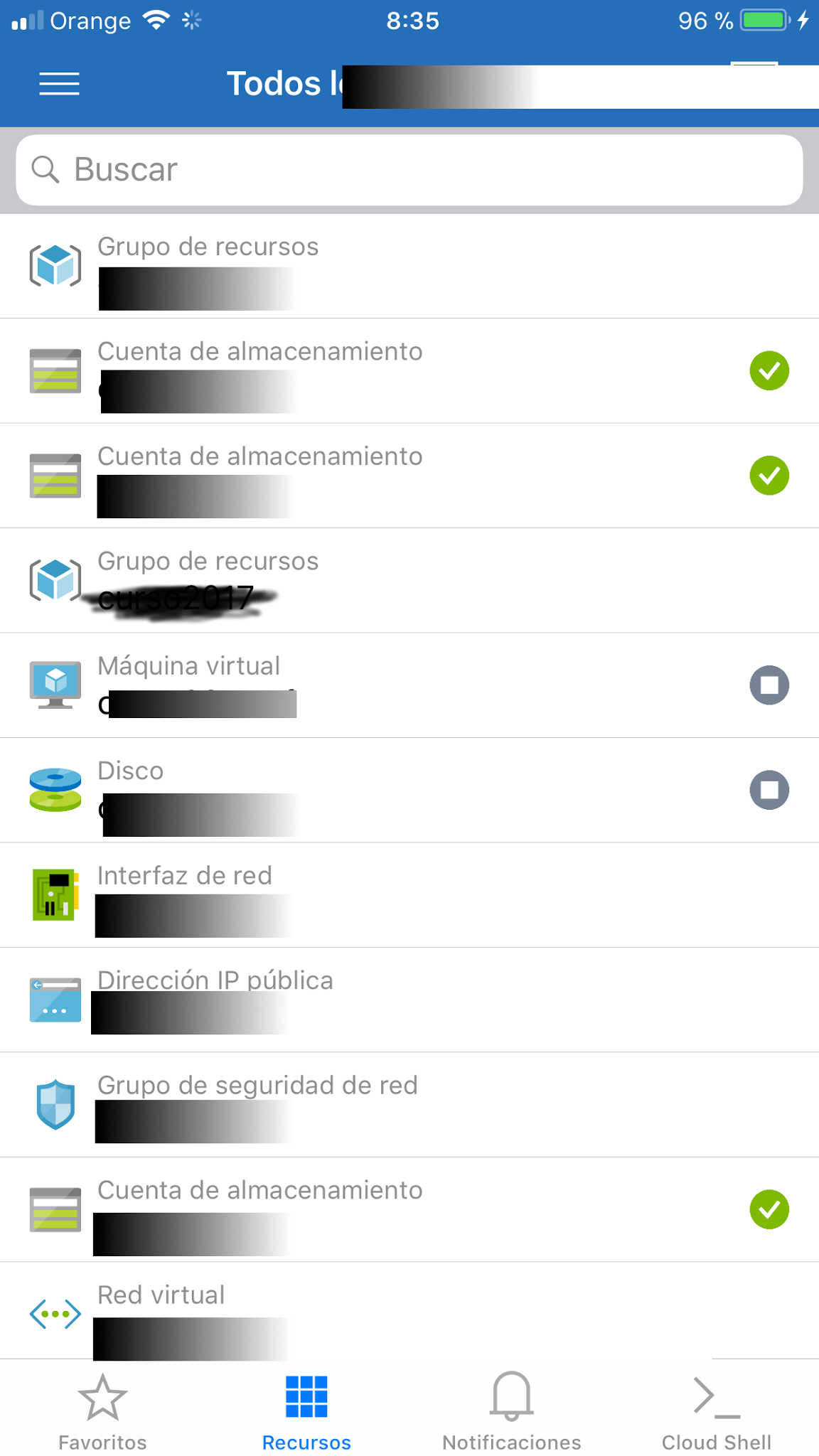
Task: Switch to the Favoritos tab
Action: click(x=102, y=1412)
